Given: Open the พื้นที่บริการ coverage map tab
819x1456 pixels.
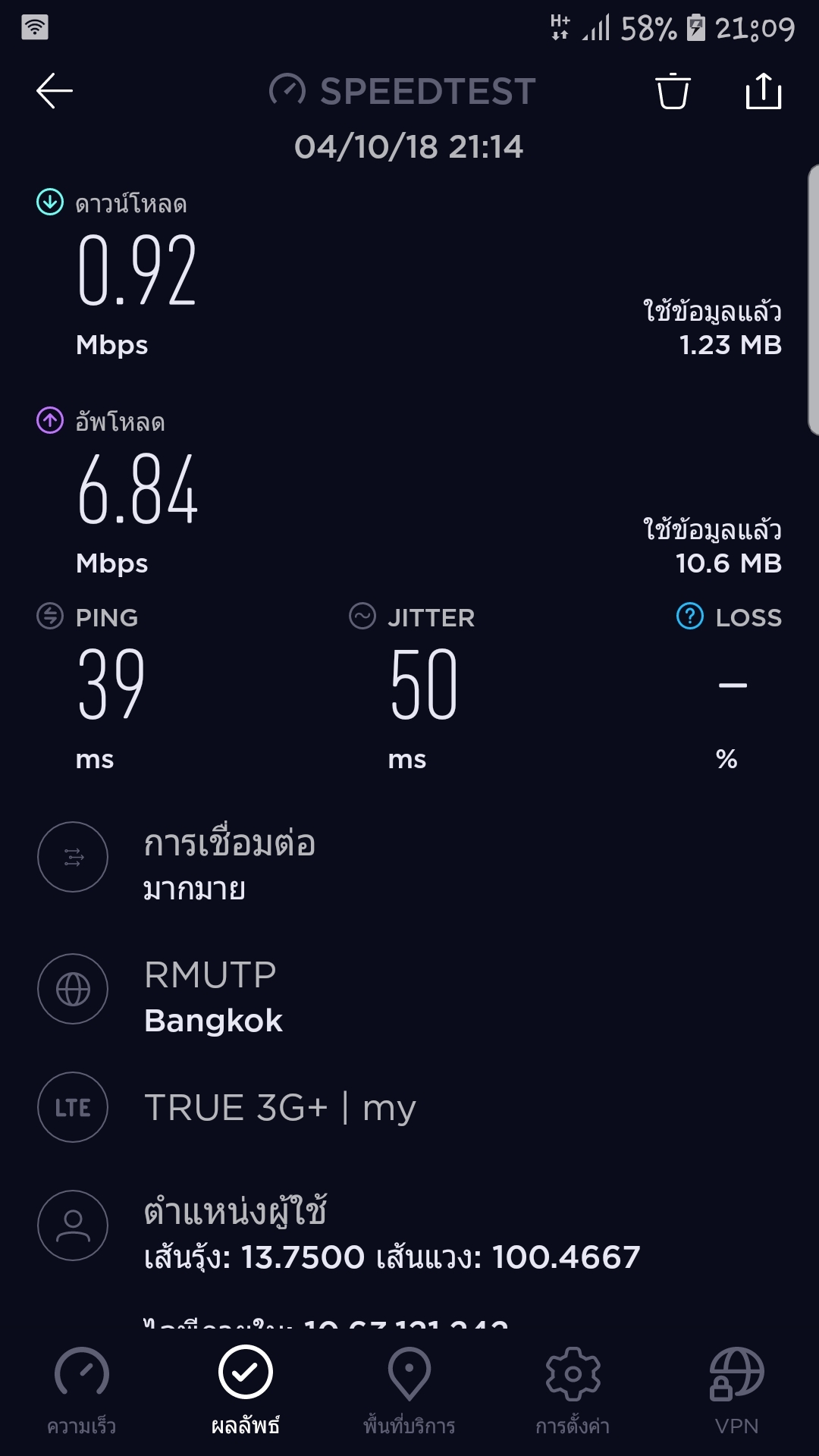Looking at the screenshot, I should (409, 1392).
